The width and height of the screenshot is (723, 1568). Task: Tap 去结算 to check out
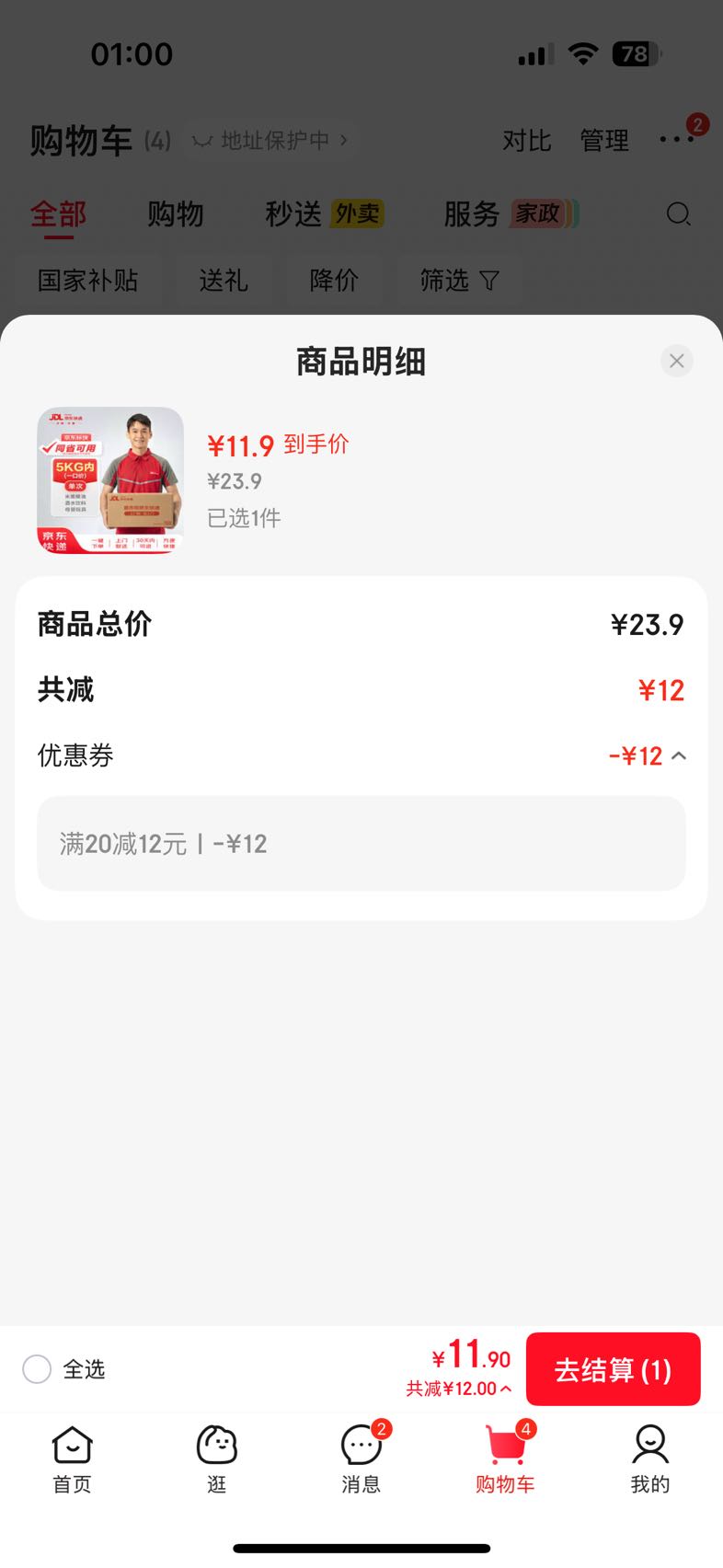coord(614,1369)
